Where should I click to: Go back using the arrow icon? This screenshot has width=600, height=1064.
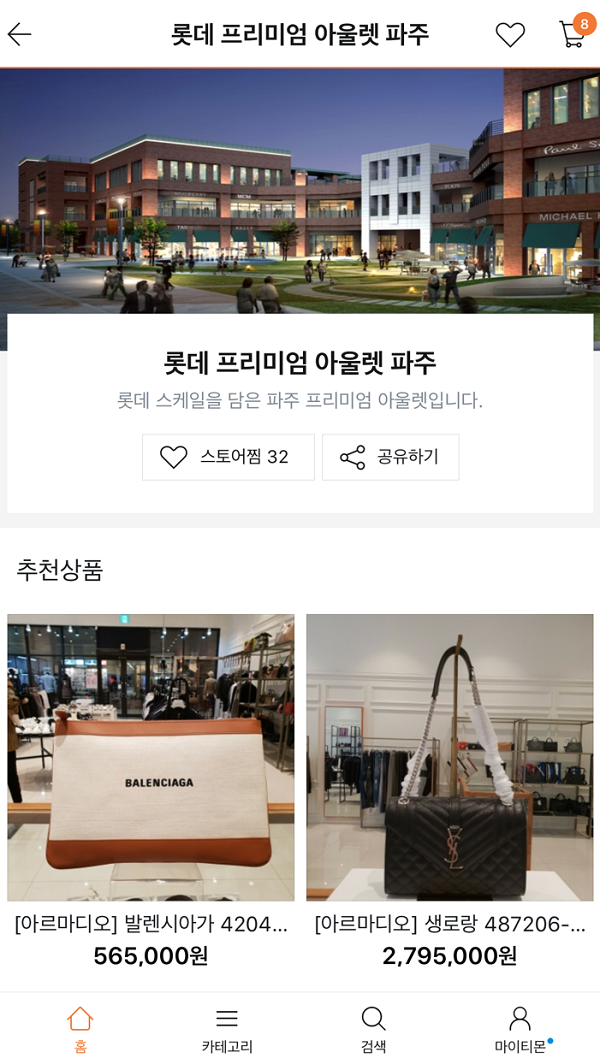[x=20, y=34]
